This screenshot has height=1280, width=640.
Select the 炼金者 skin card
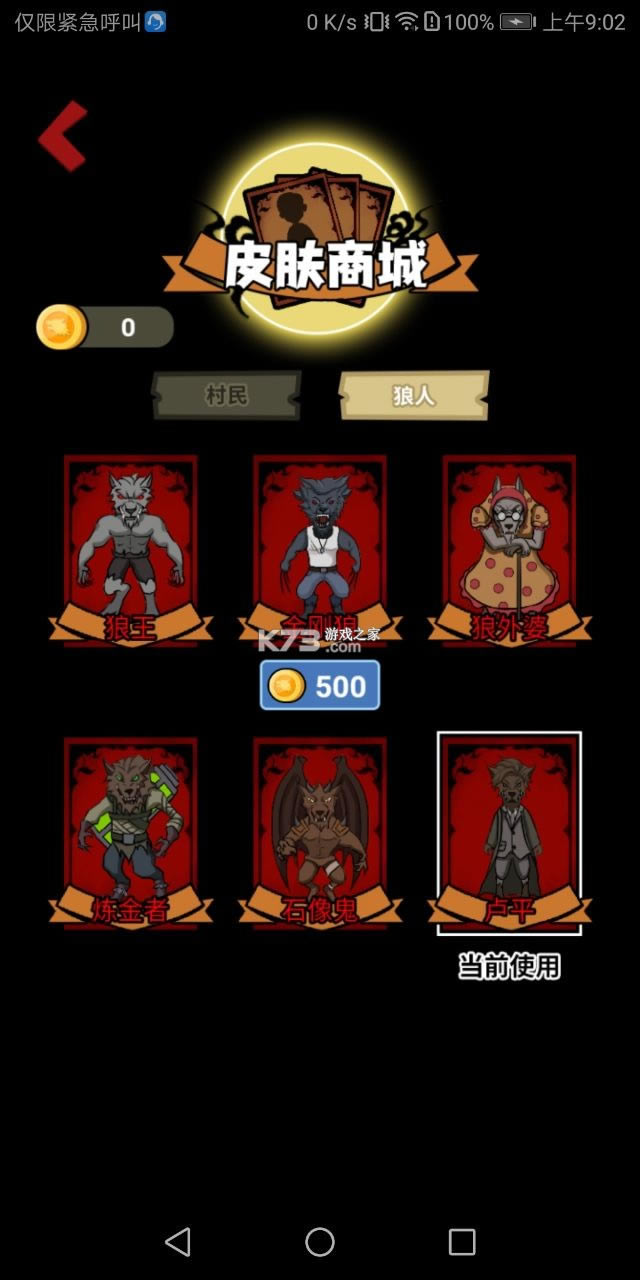tap(131, 832)
